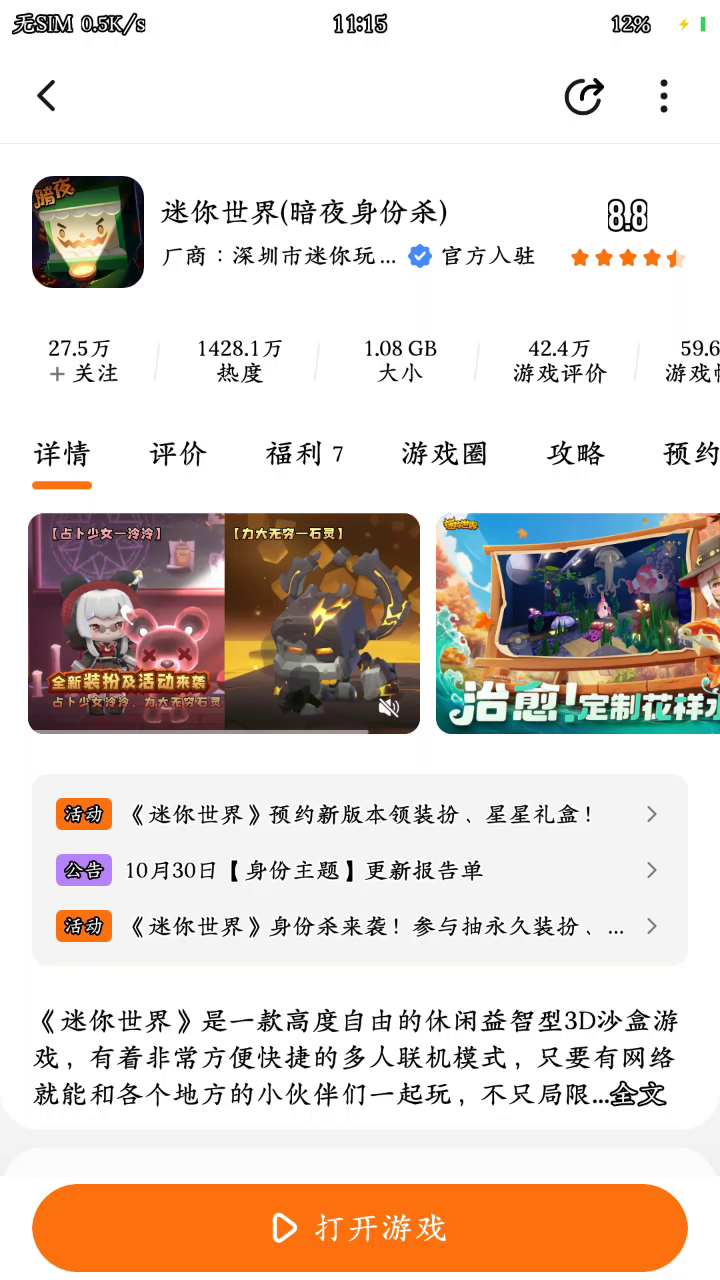Viewport: 720px width, 1280px height.
Task: Go back using the top-left arrow
Action: pos(46,96)
